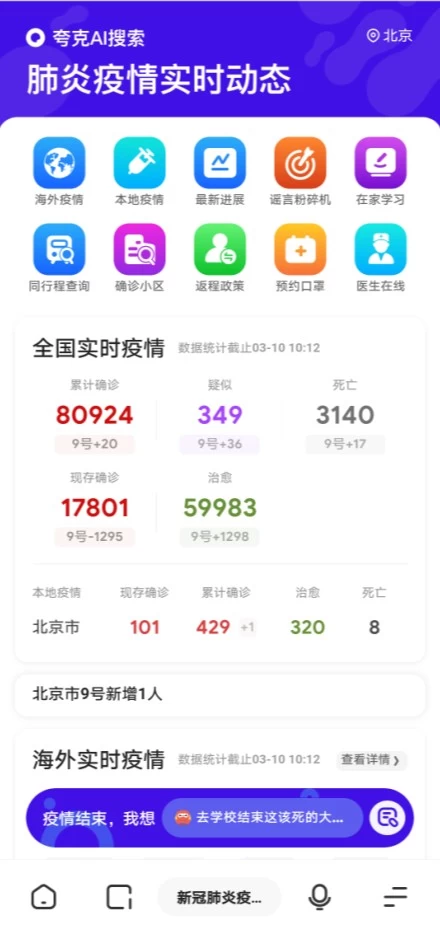Open the 本地疫情 shortcut
Screen dimensions: 440x930
coord(139,171)
